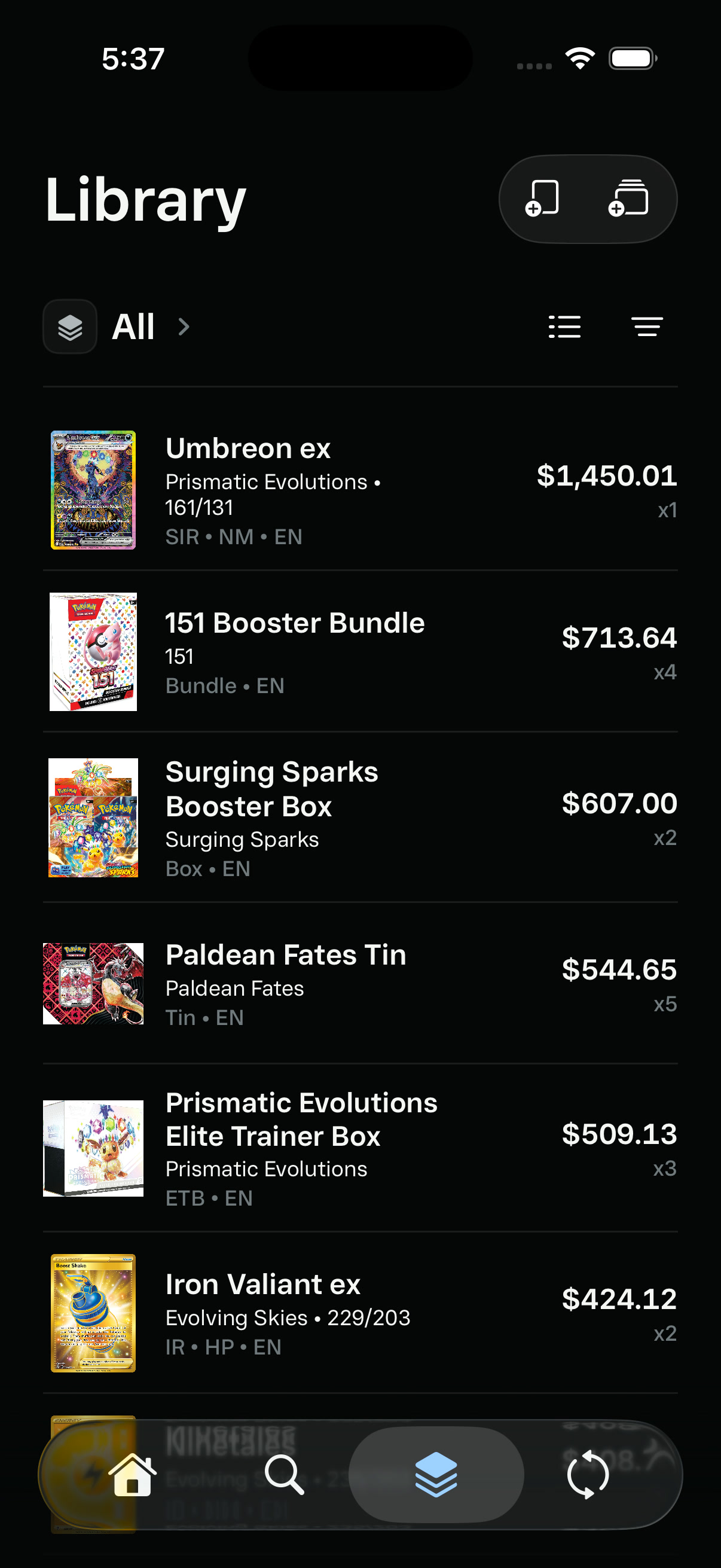
Task: Go to the Home tab
Action: pyautogui.click(x=132, y=1474)
